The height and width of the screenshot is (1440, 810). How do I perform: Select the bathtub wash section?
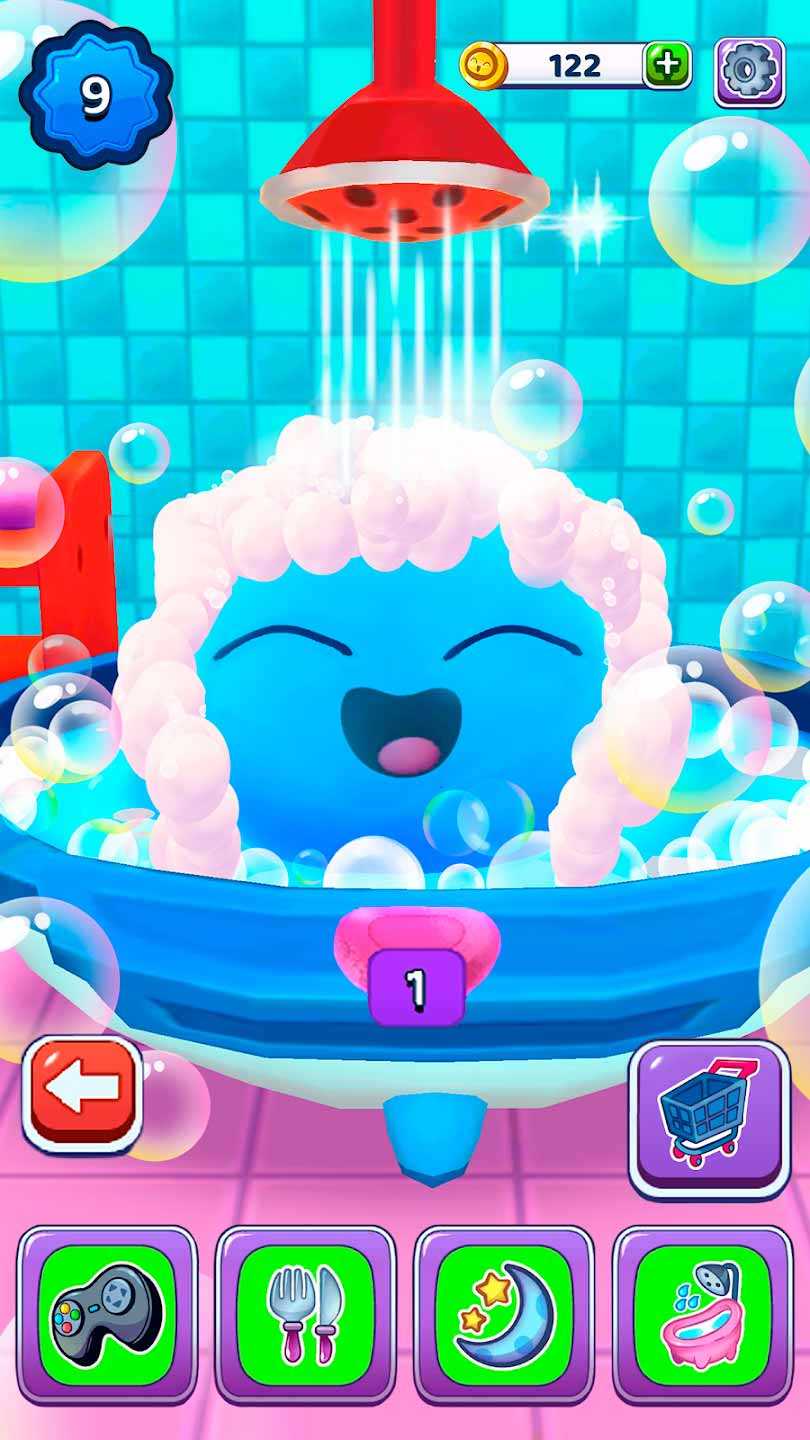(702, 1313)
